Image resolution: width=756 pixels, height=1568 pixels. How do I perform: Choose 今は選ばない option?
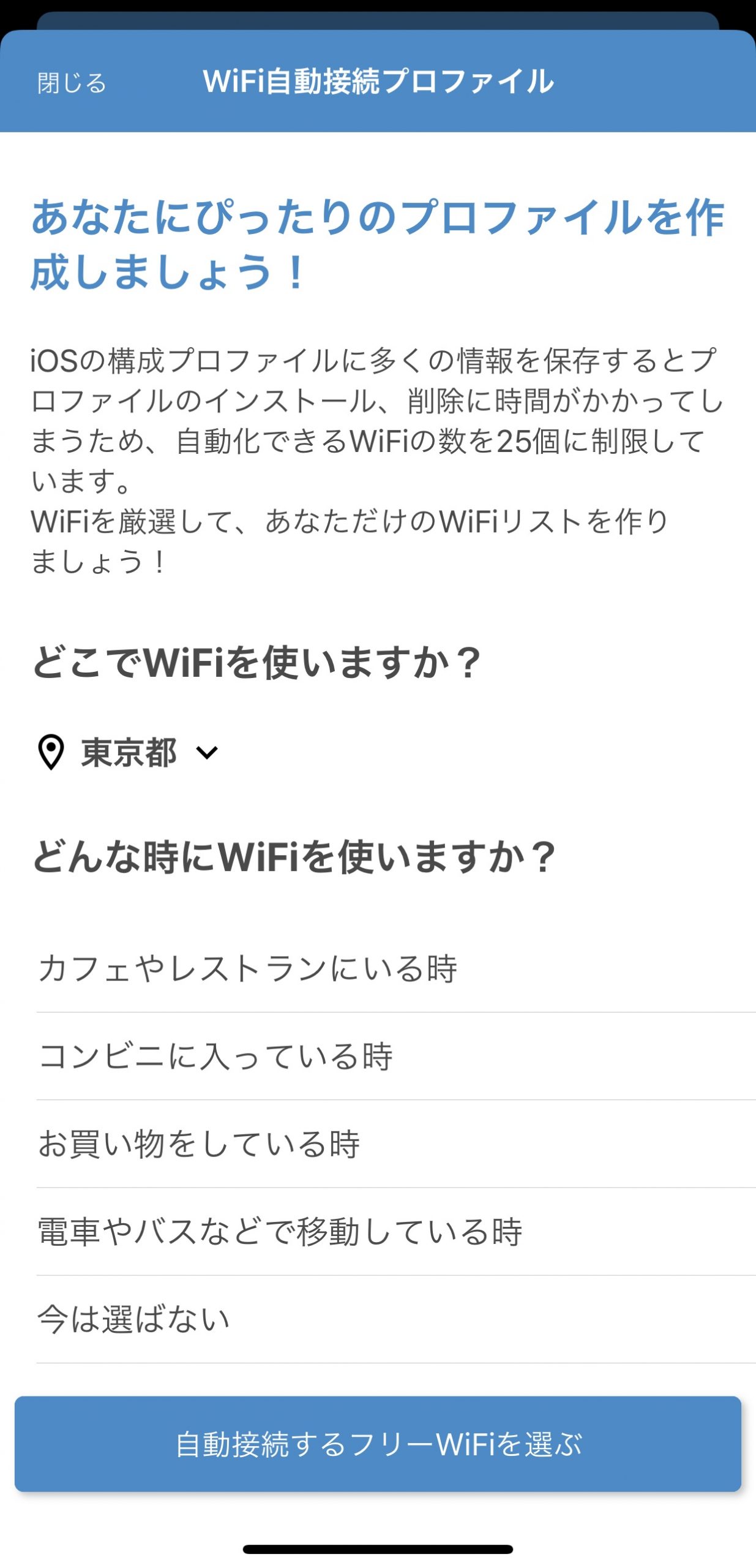[396, 1319]
